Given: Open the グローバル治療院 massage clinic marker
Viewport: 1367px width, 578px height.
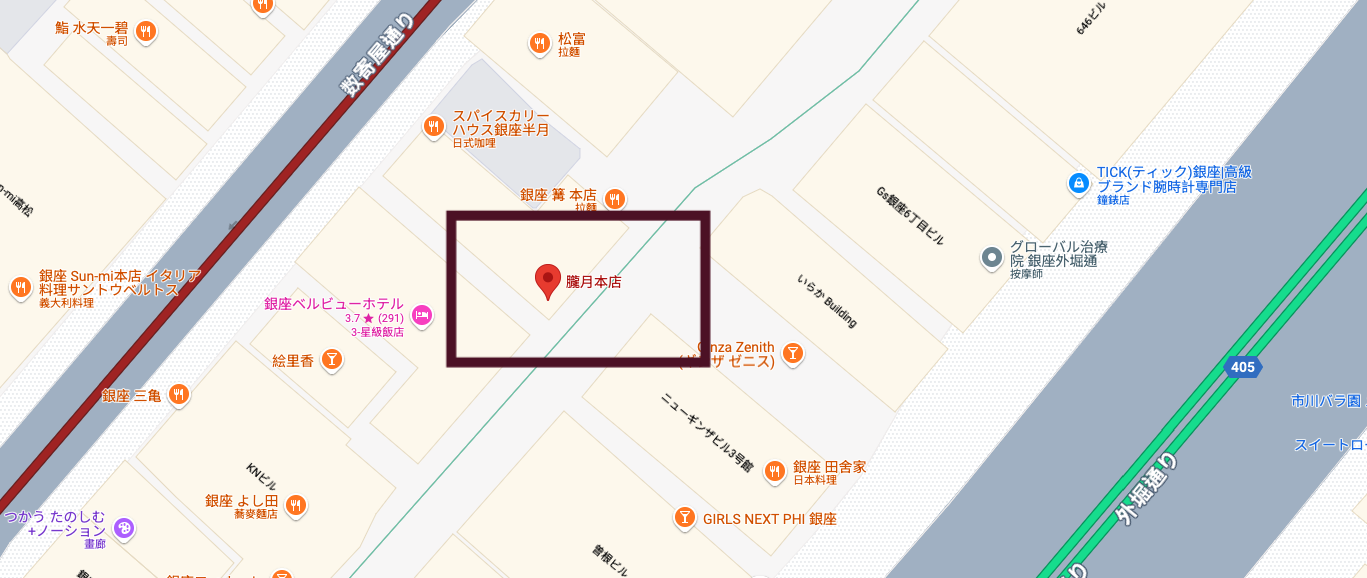Looking at the screenshot, I should click(992, 258).
